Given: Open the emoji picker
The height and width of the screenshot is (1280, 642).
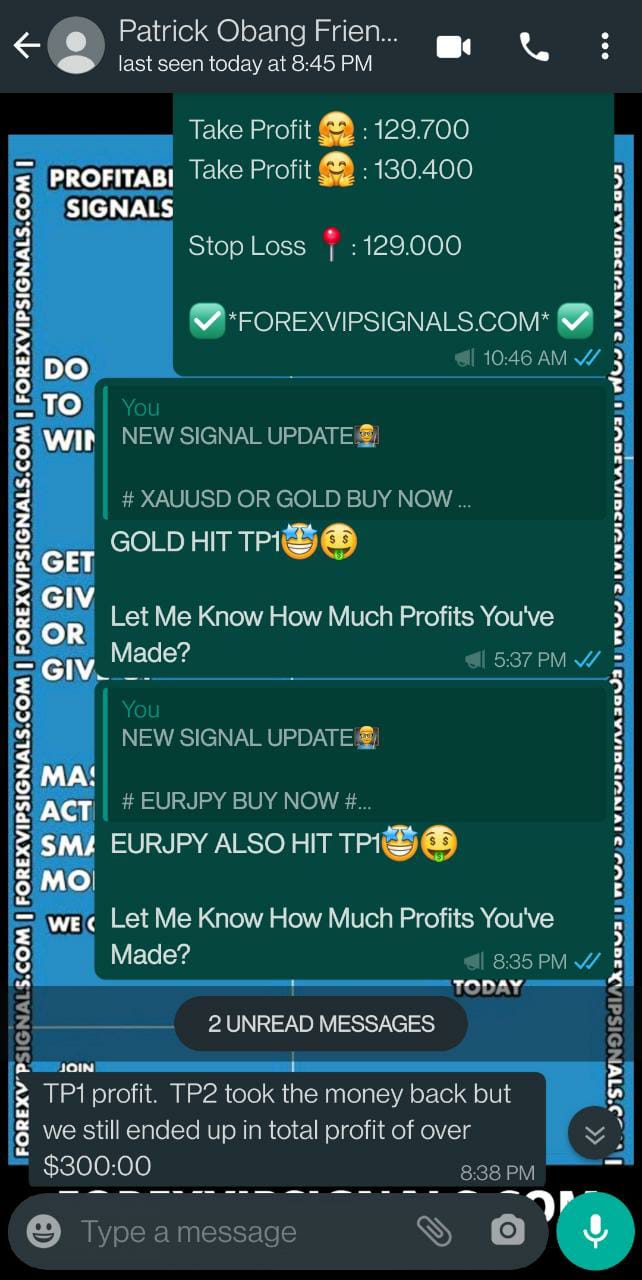Looking at the screenshot, I should pos(44,1231).
